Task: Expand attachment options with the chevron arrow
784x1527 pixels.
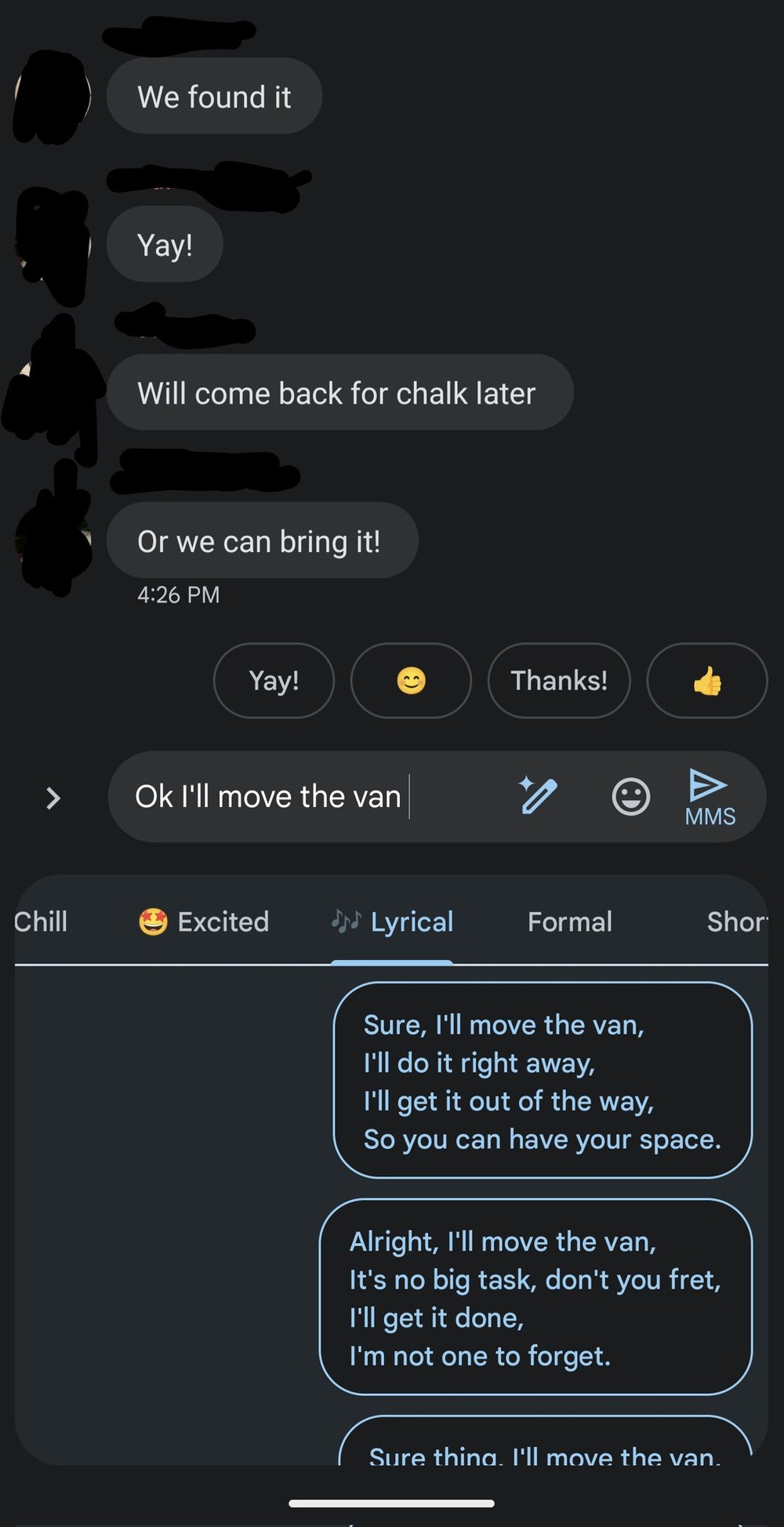Action: 53,798
